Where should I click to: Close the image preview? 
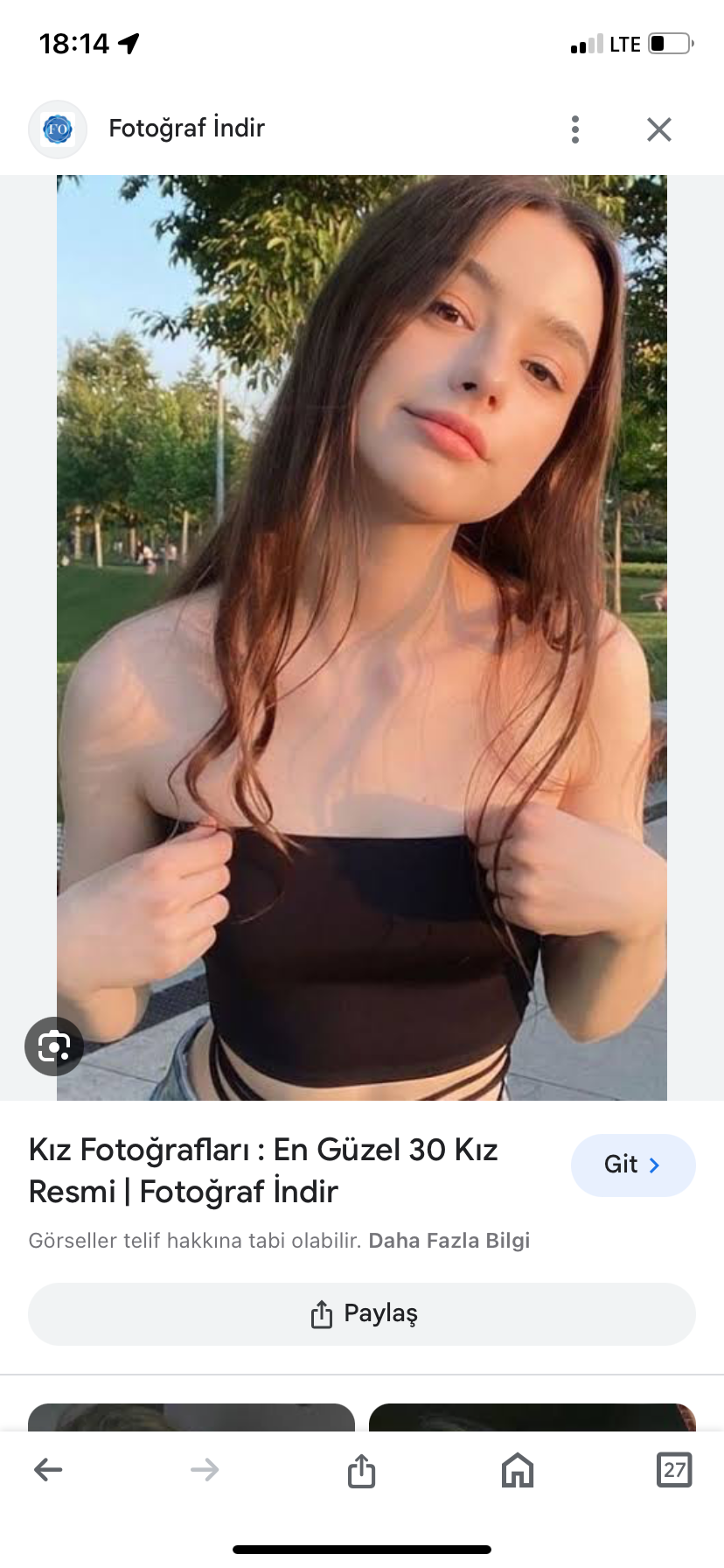pyautogui.click(x=658, y=129)
